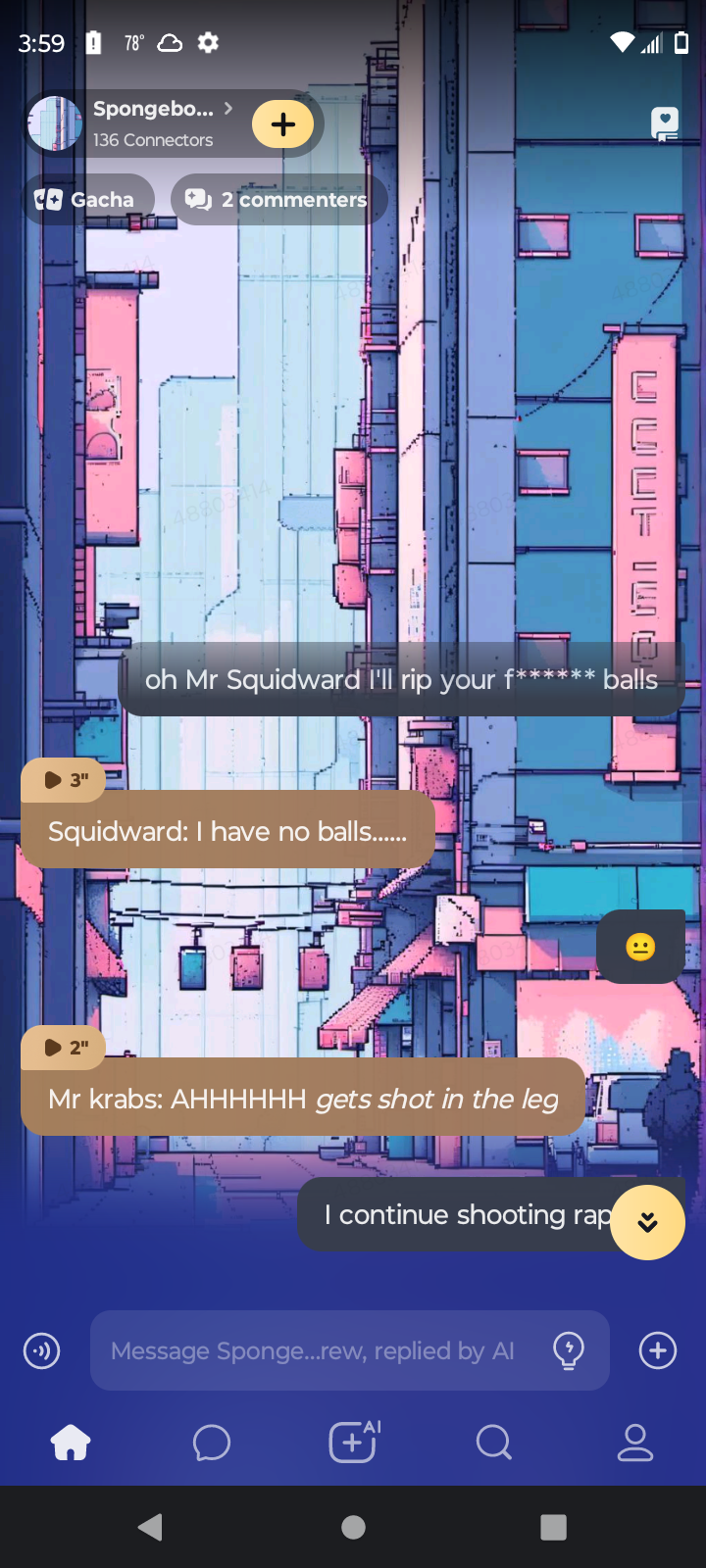Open the lightbulb suggestion icon
This screenshot has height=1568, width=706.
(x=569, y=1350)
